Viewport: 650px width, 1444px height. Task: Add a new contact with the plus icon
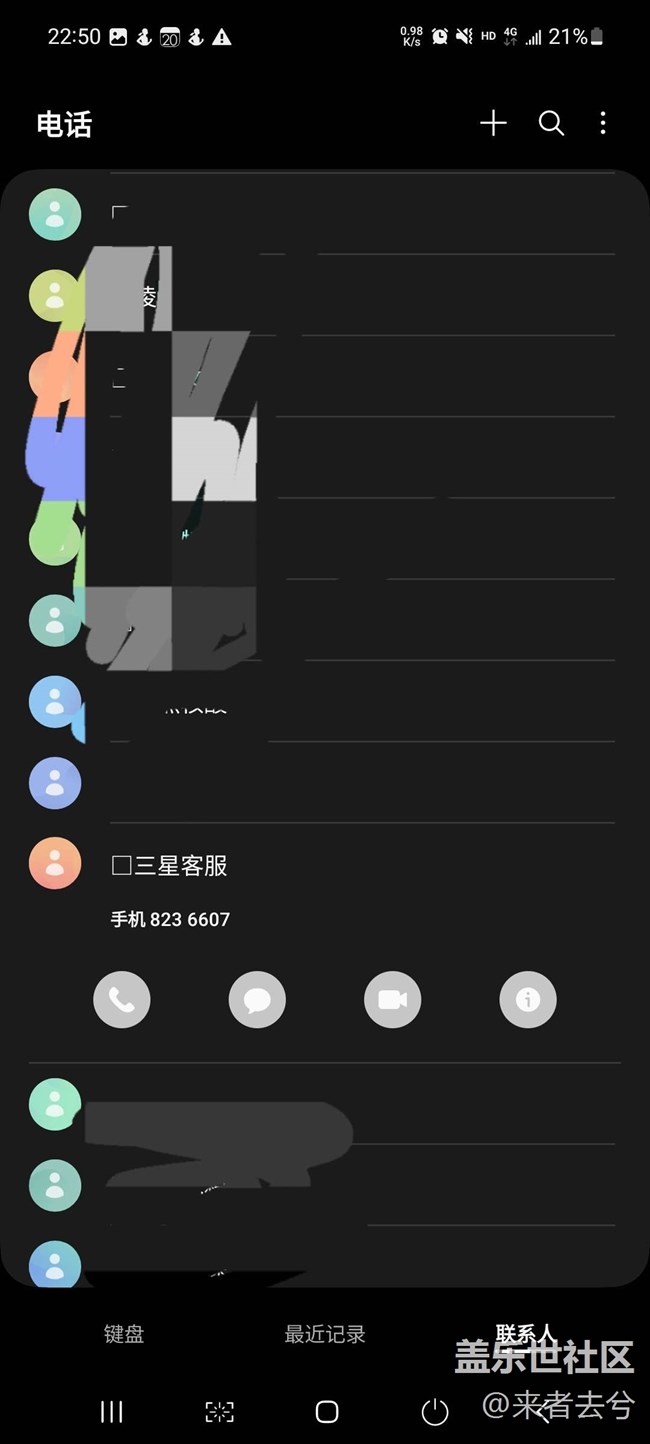pyautogui.click(x=493, y=123)
